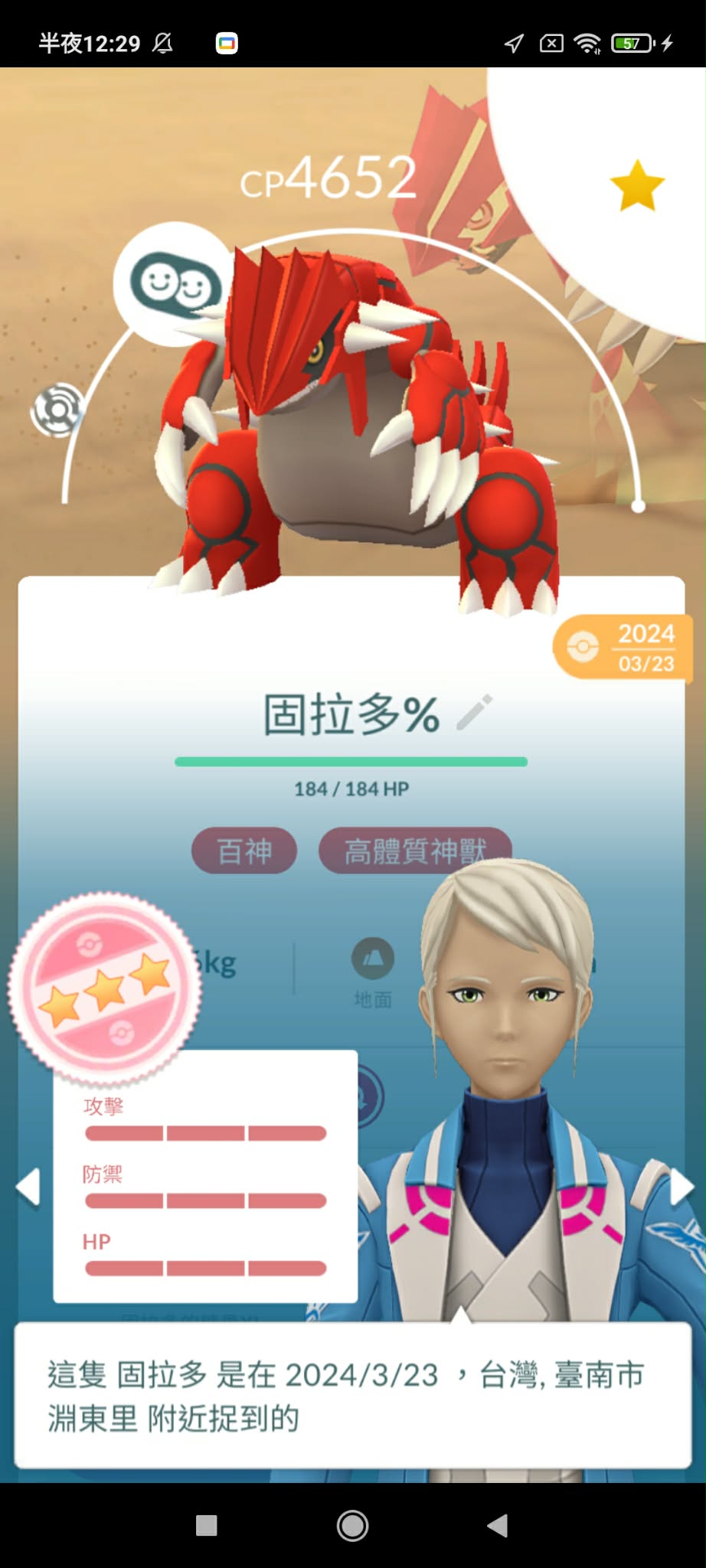Go to the previous Pokémon with left arrow
The image size is (706, 1568).
28,1187
